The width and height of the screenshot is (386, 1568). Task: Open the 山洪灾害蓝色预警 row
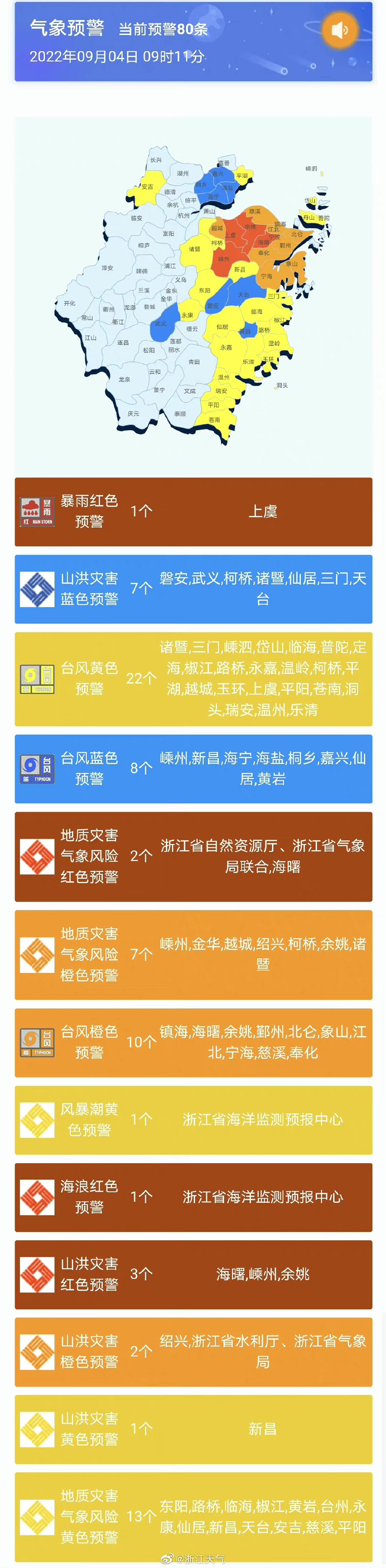click(193, 589)
